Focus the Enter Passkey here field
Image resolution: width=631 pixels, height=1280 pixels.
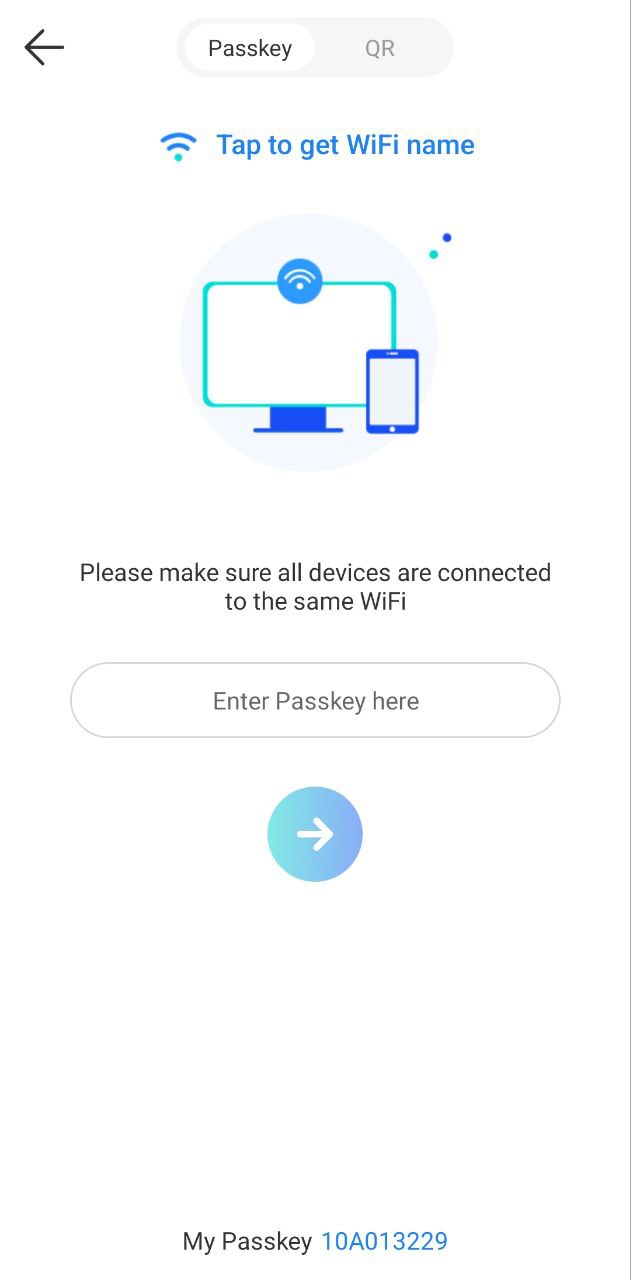(x=315, y=701)
